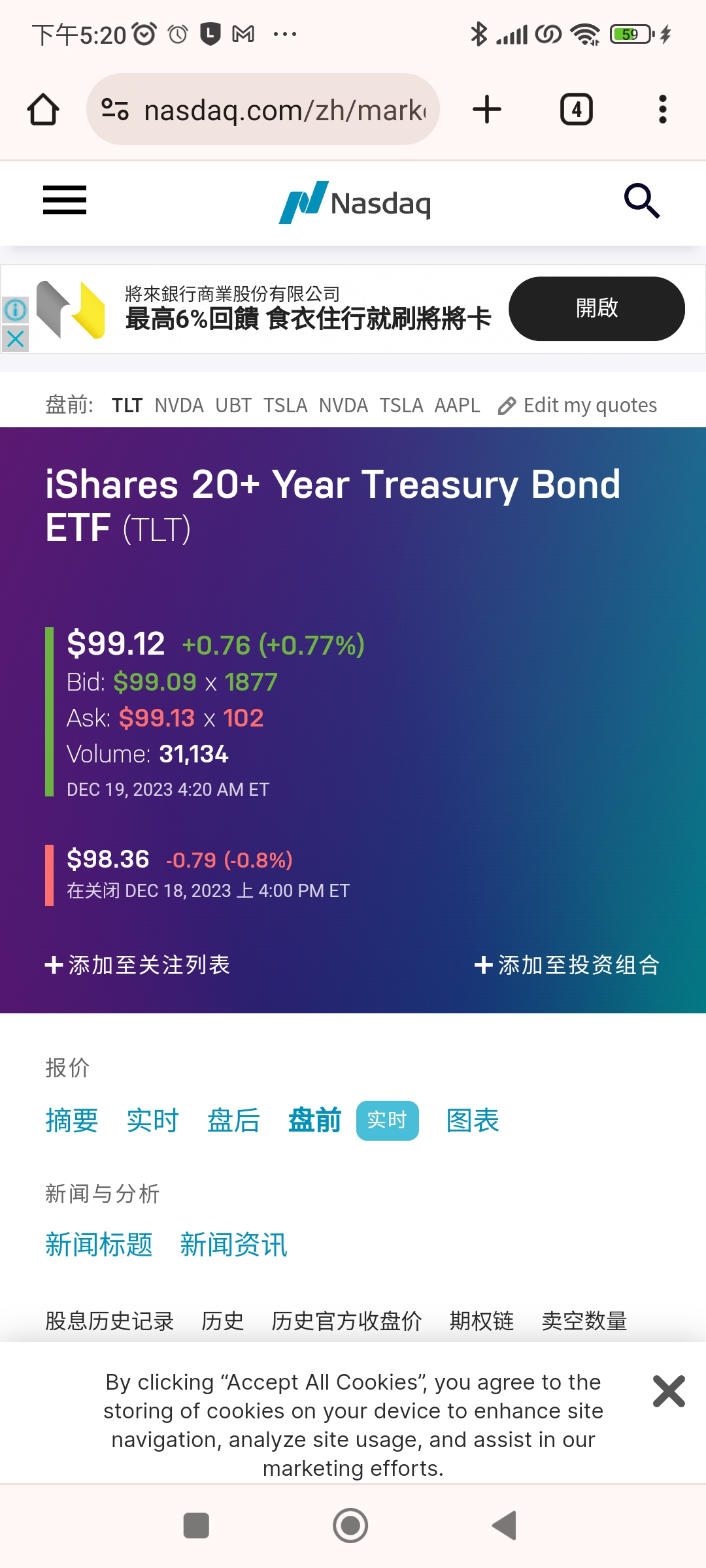The height and width of the screenshot is (1568, 706).
Task: Open the 摘要 quote summary link
Action: [72, 1120]
